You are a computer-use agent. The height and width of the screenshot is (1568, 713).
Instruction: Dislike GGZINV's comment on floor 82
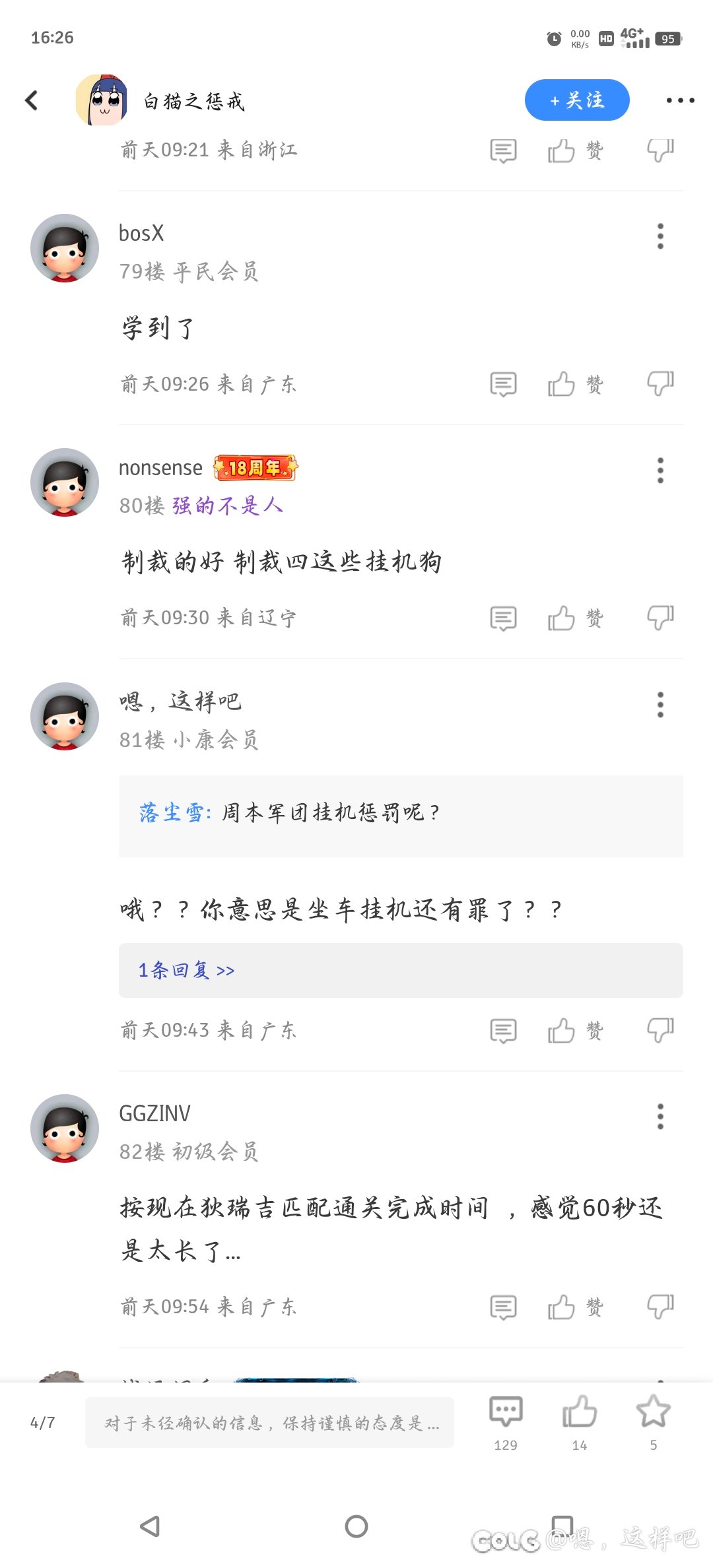(660, 1307)
